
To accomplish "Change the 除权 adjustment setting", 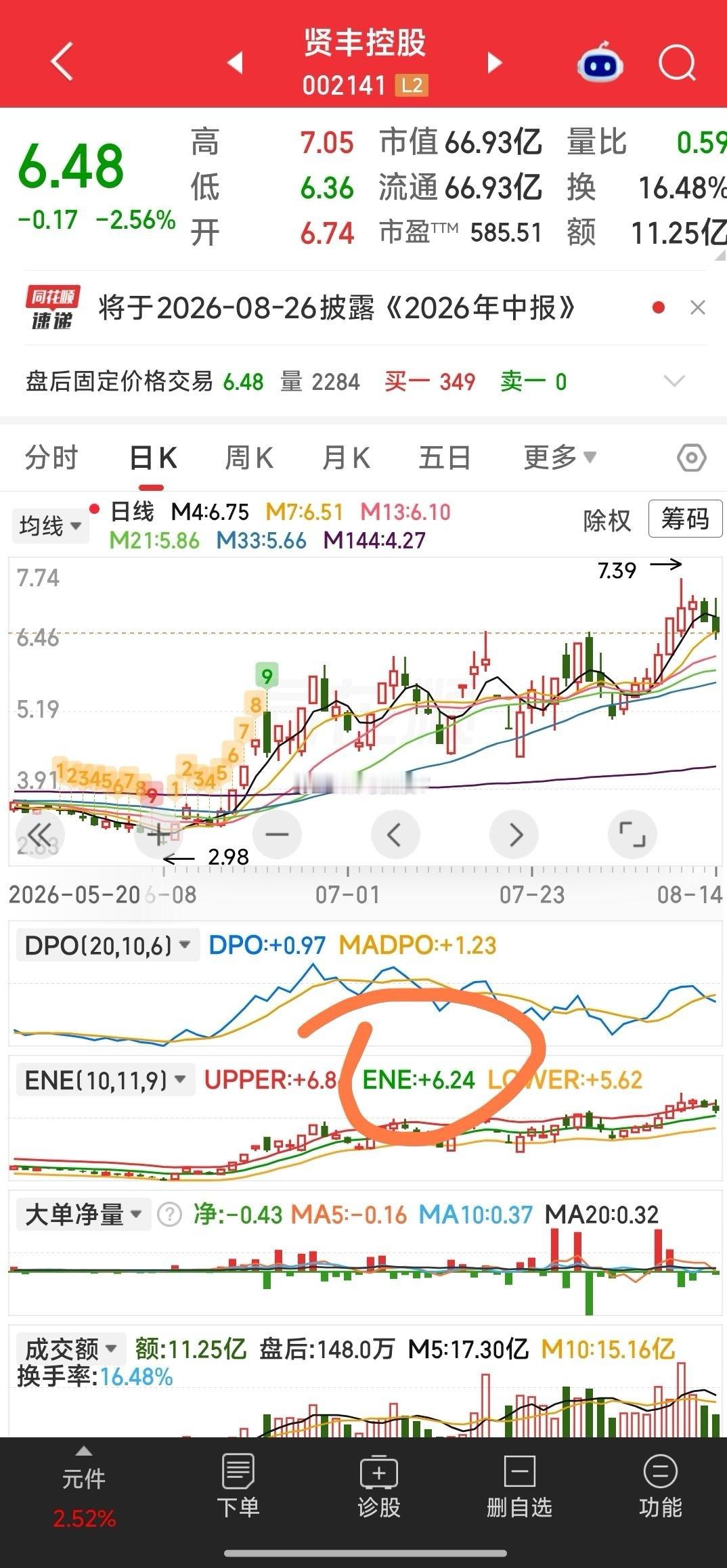I will point(607,520).
